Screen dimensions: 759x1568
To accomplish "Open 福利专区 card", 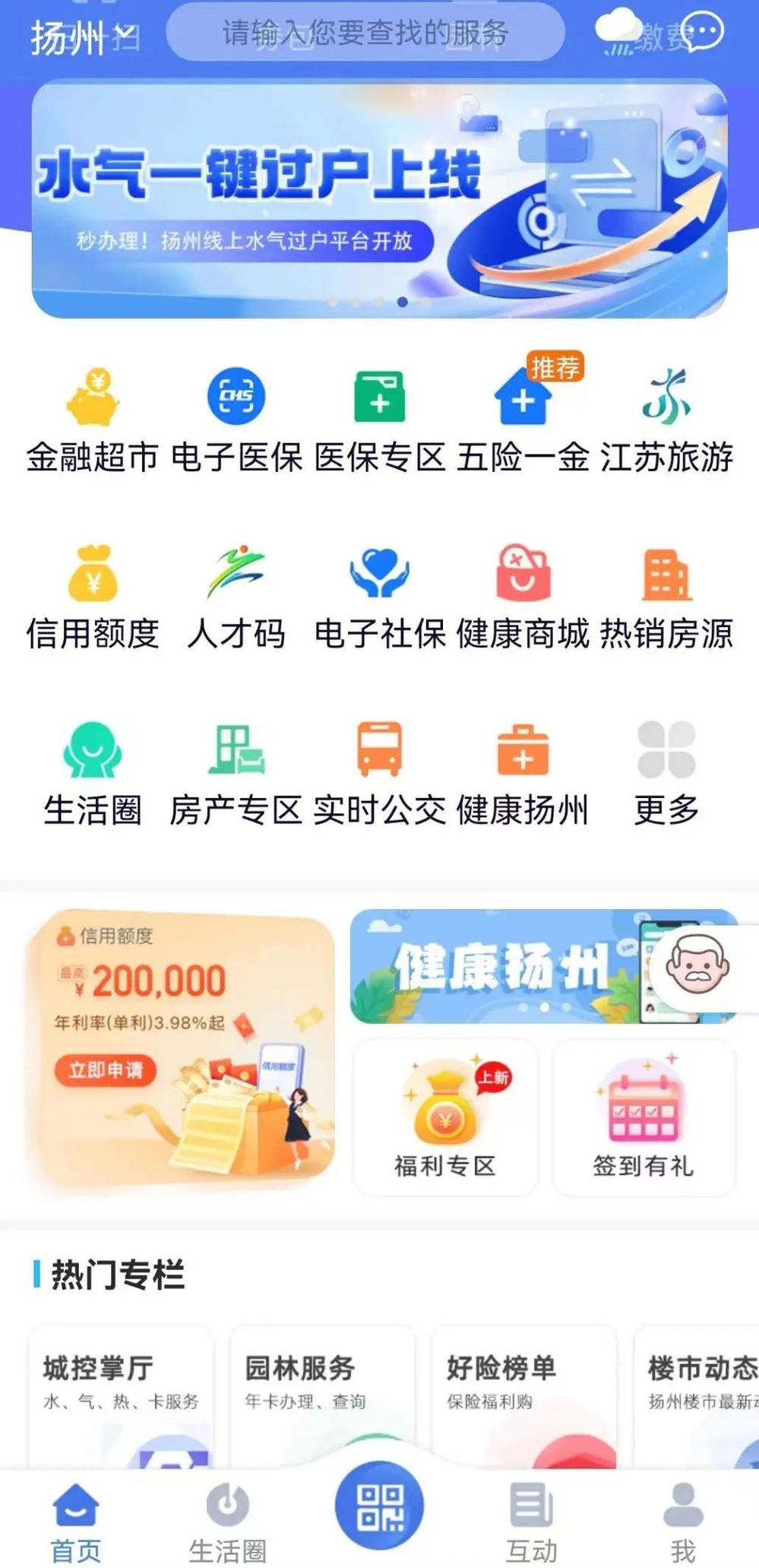I will pos(445,1119).
